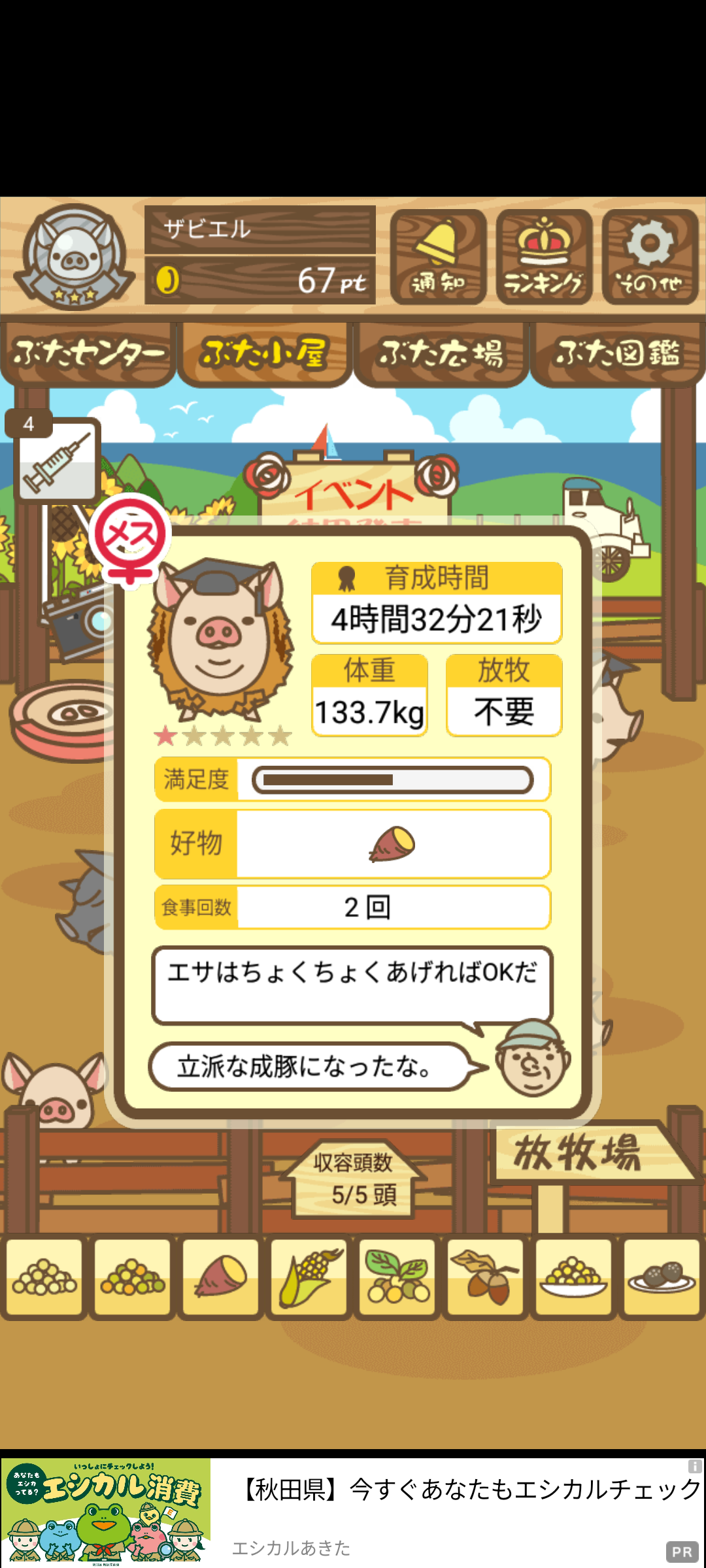Switch to the ぶた広場 tab

tap(441, 353)
